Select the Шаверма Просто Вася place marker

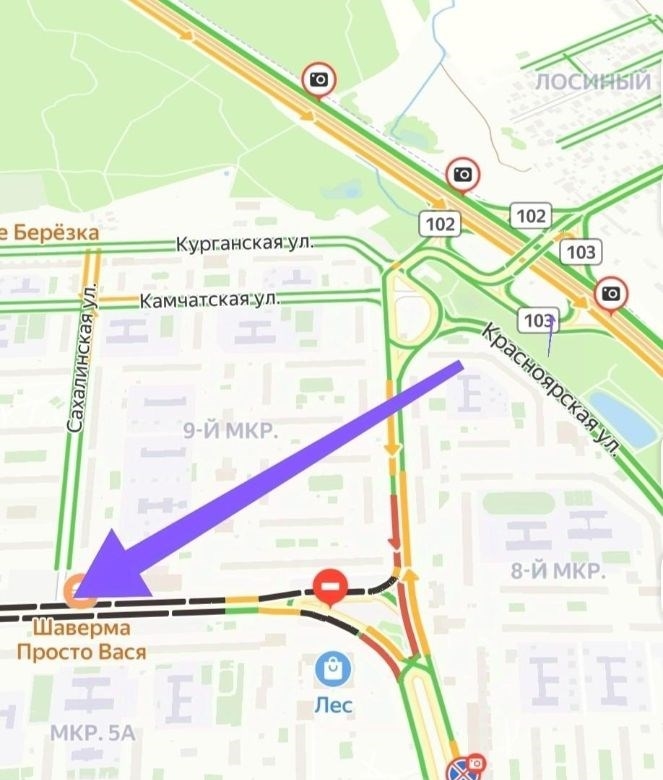click(x=80, y=590)
